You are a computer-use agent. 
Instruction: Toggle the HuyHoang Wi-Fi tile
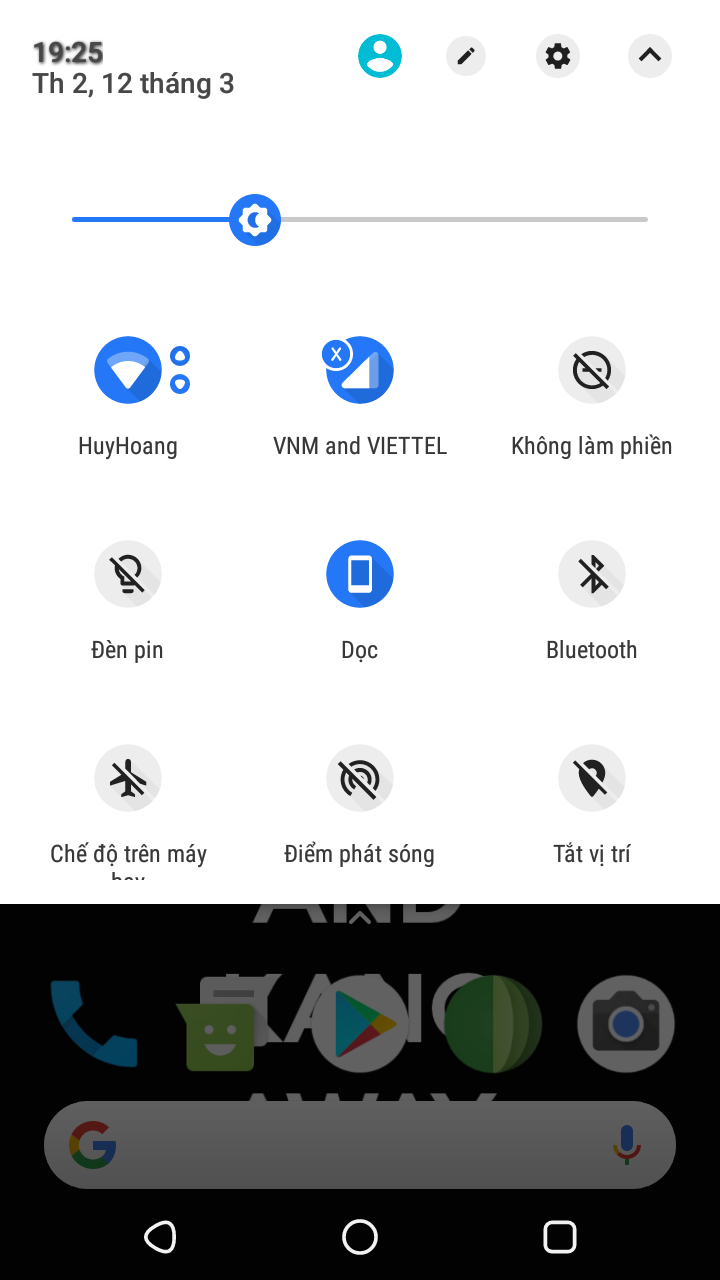tap(128, 370)
